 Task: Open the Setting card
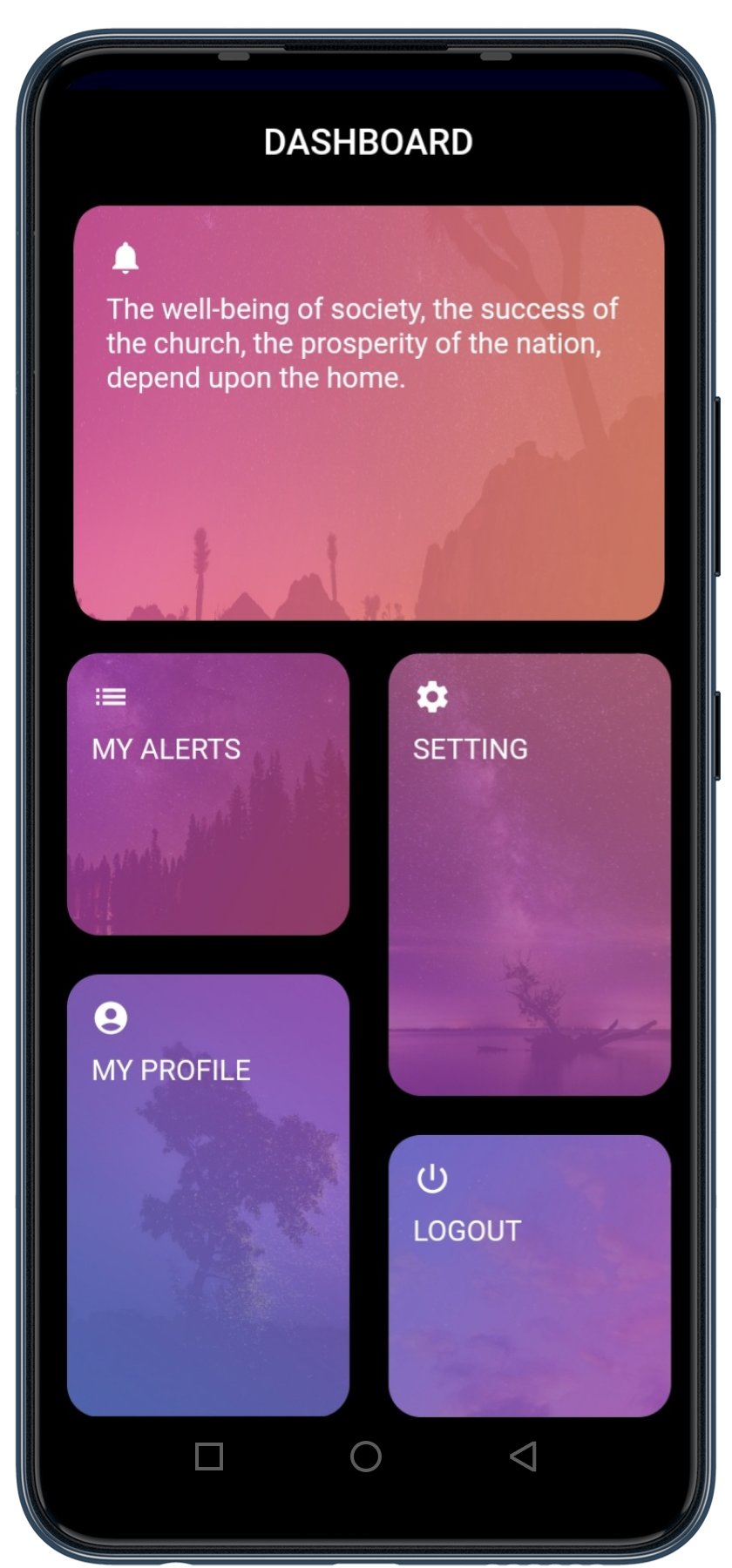529,874
